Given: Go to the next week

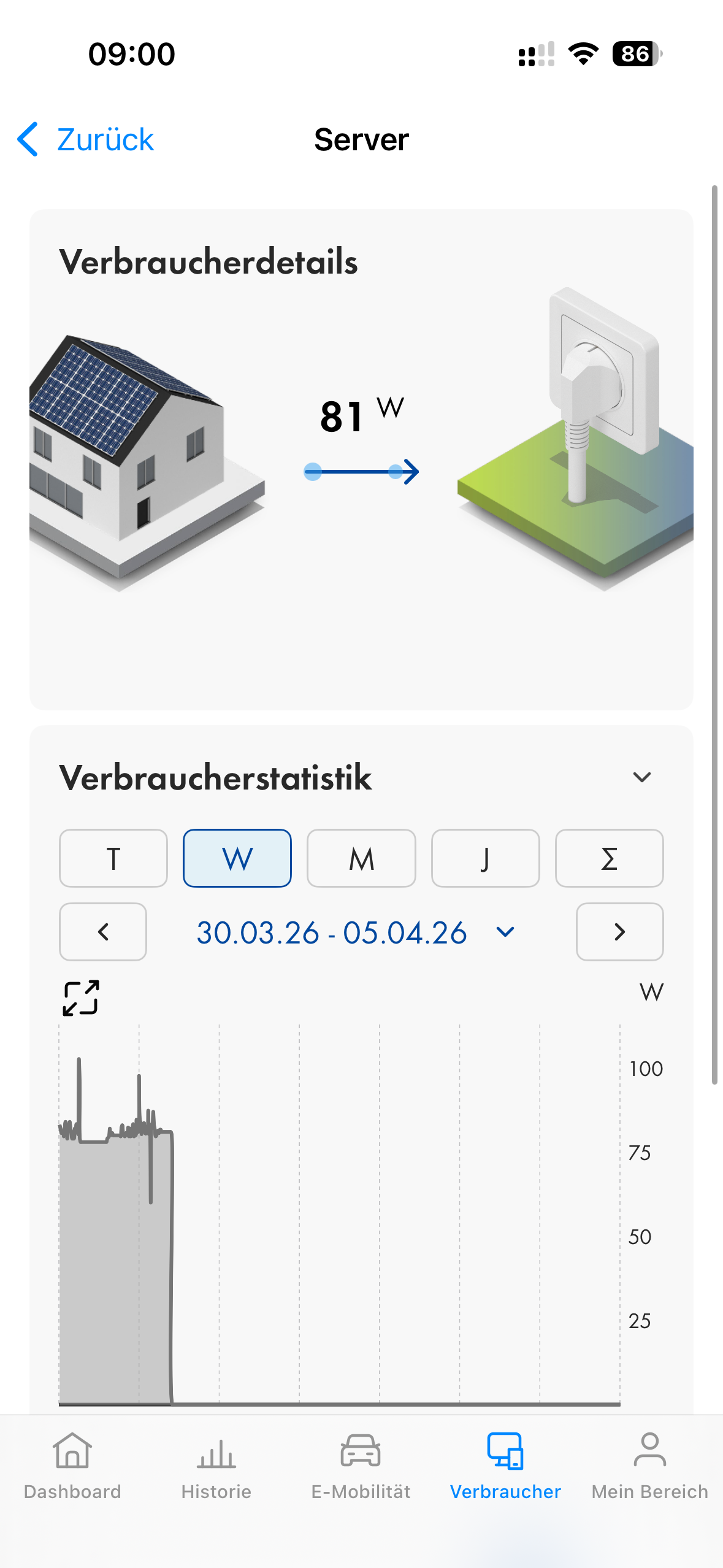Looking at the screenshot, I should tap(619, 932).
